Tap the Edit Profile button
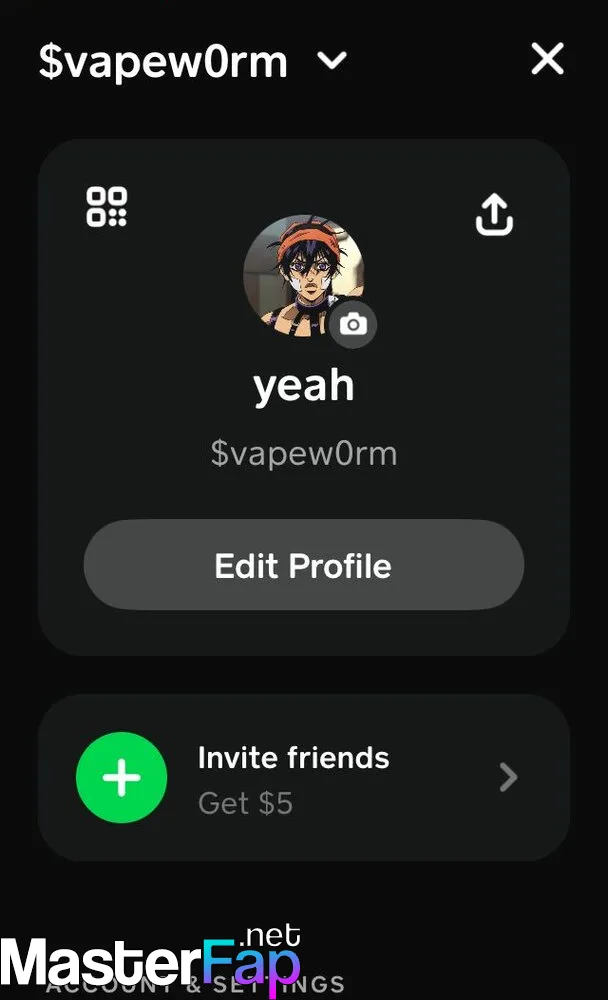Image resolution: width=608 pixels, height=1000 pixels. pyautogui.click(x=304, y=565)
